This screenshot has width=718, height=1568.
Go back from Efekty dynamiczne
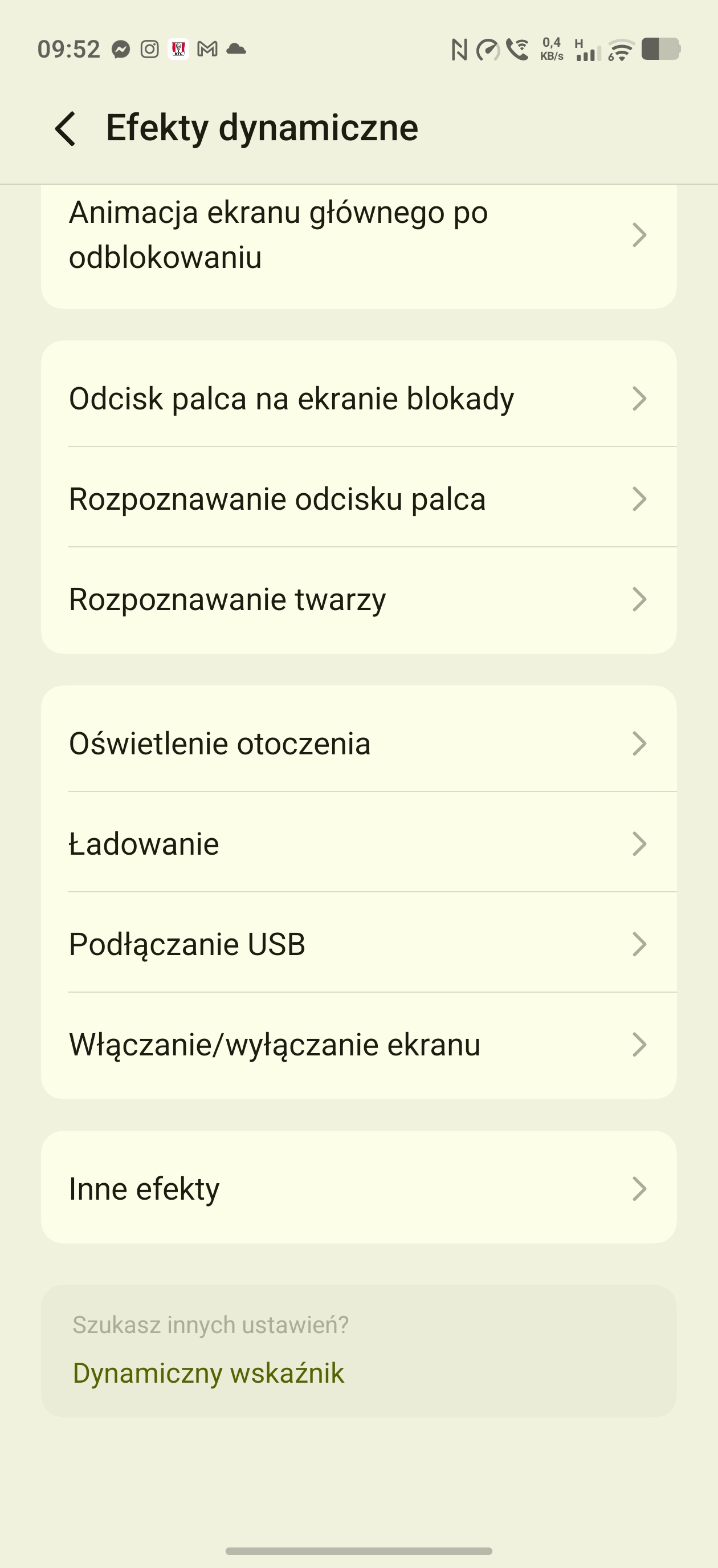66,128
